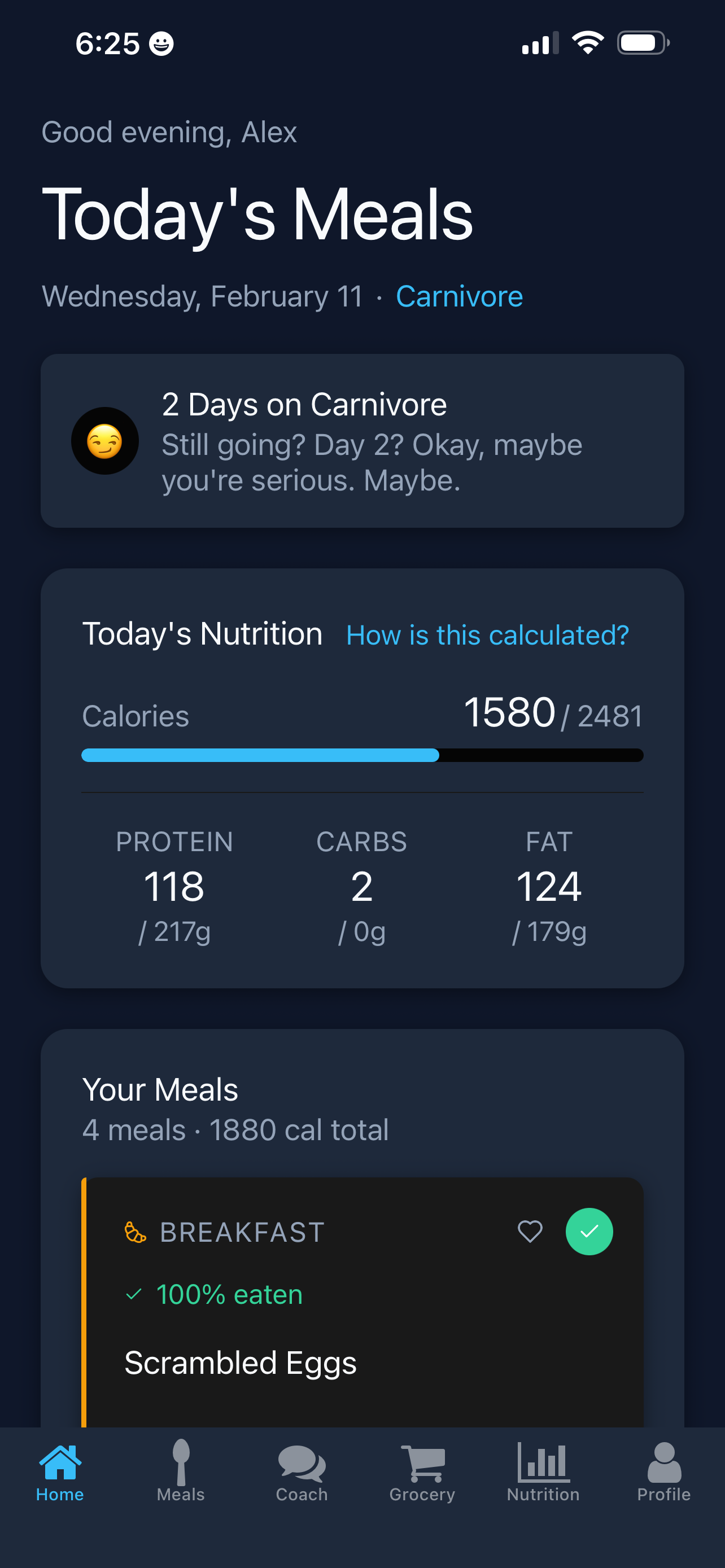Open the Carnivore diet link
Screen dimensions: 725x1568
pos(459,296)
